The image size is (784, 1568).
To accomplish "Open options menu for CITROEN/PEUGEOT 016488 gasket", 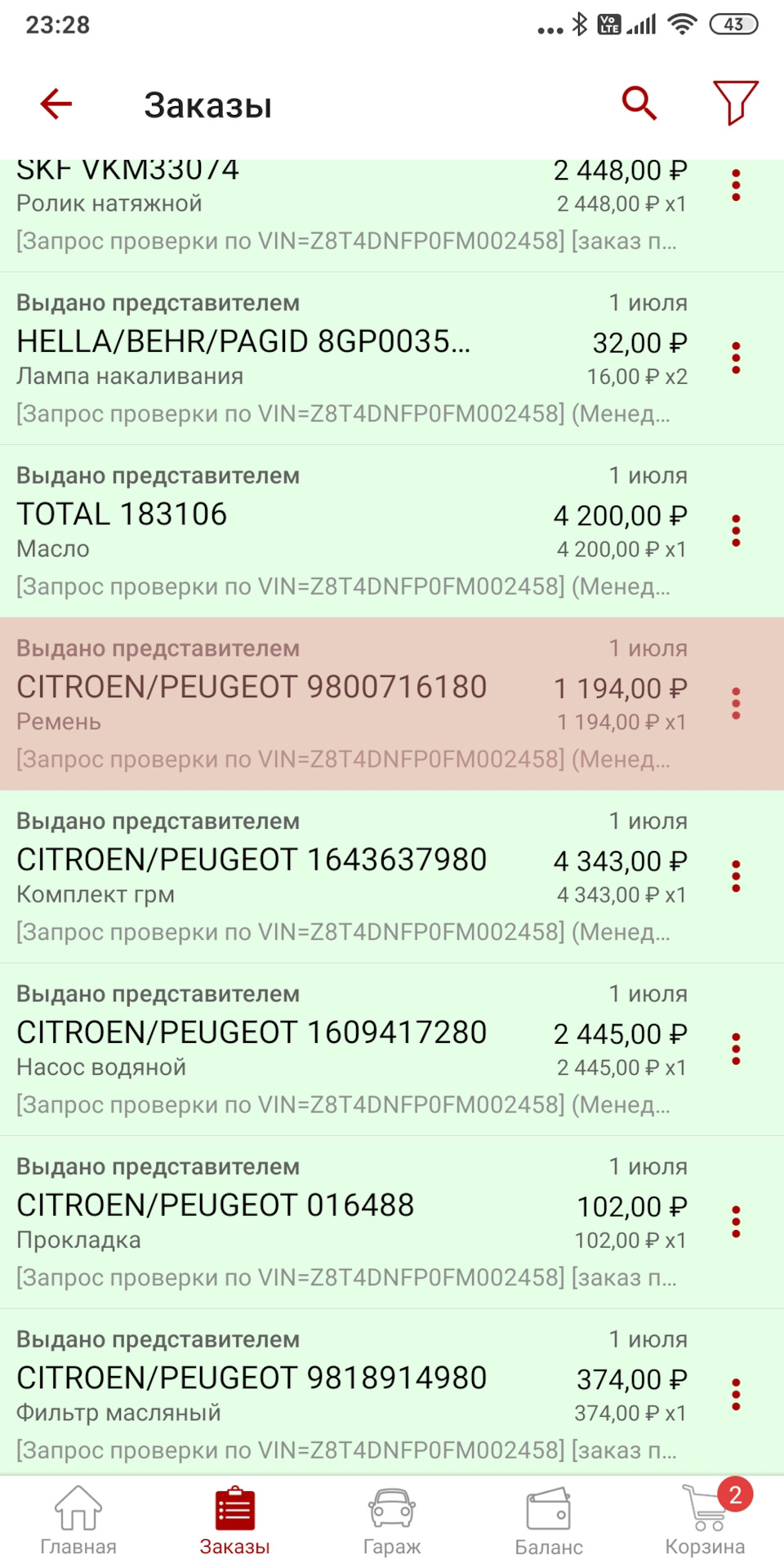I will point(737,1222).
